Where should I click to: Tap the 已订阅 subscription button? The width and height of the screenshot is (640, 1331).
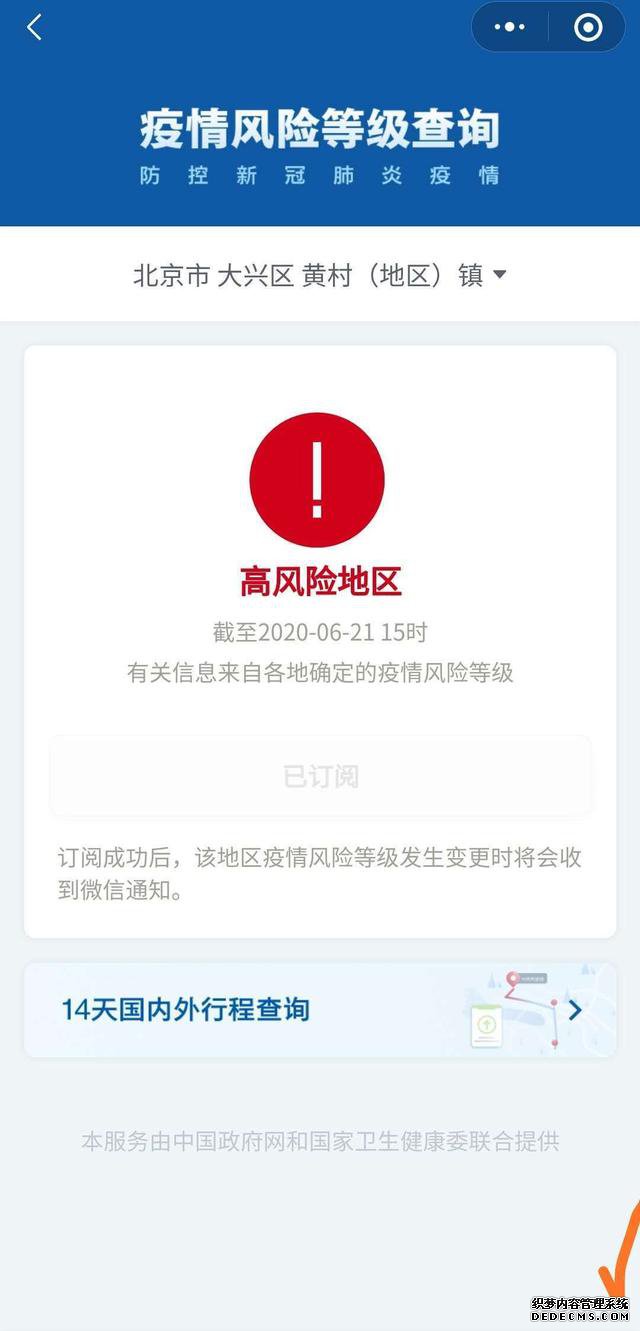click(x=320, y=777)
